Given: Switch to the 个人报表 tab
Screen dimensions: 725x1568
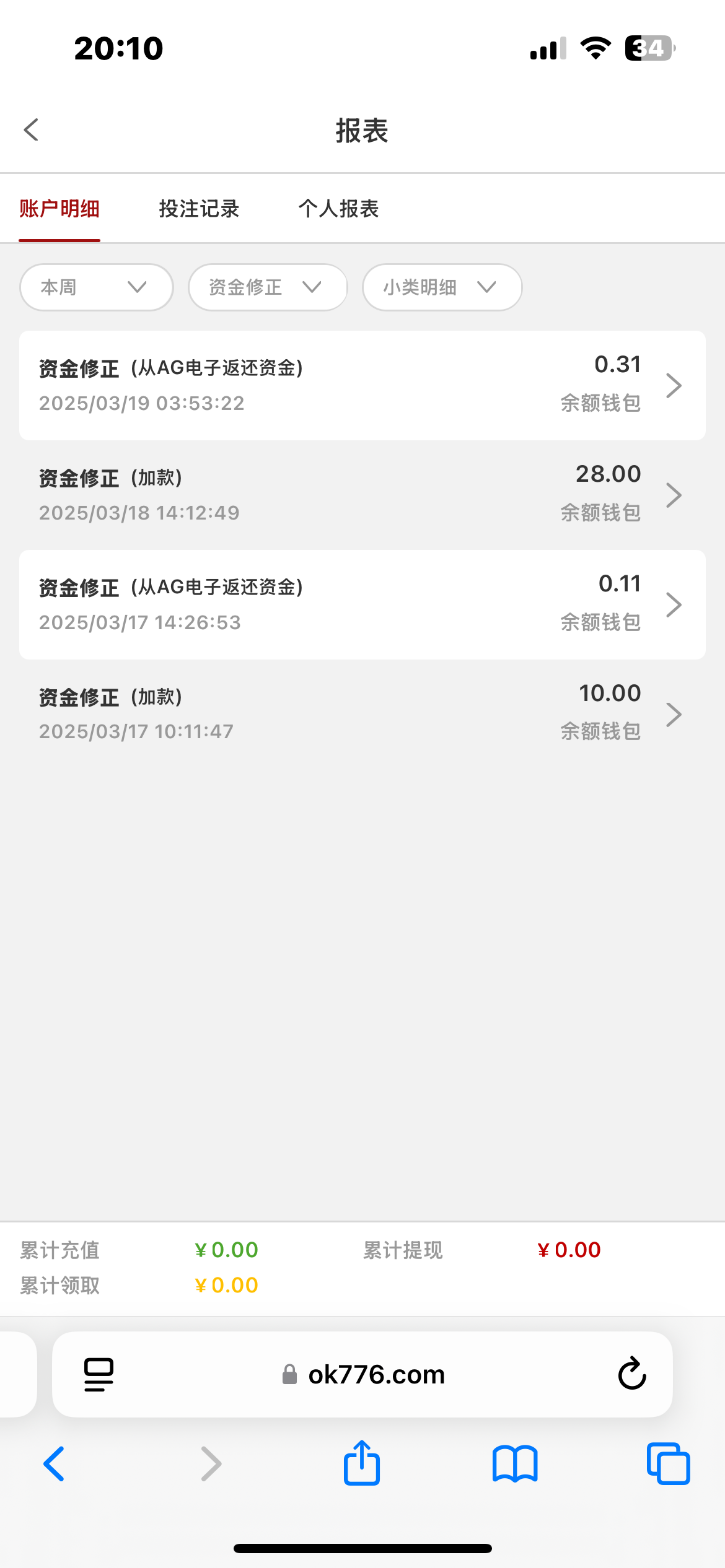Looking at the screenshot, I should (x=338, y=209).
